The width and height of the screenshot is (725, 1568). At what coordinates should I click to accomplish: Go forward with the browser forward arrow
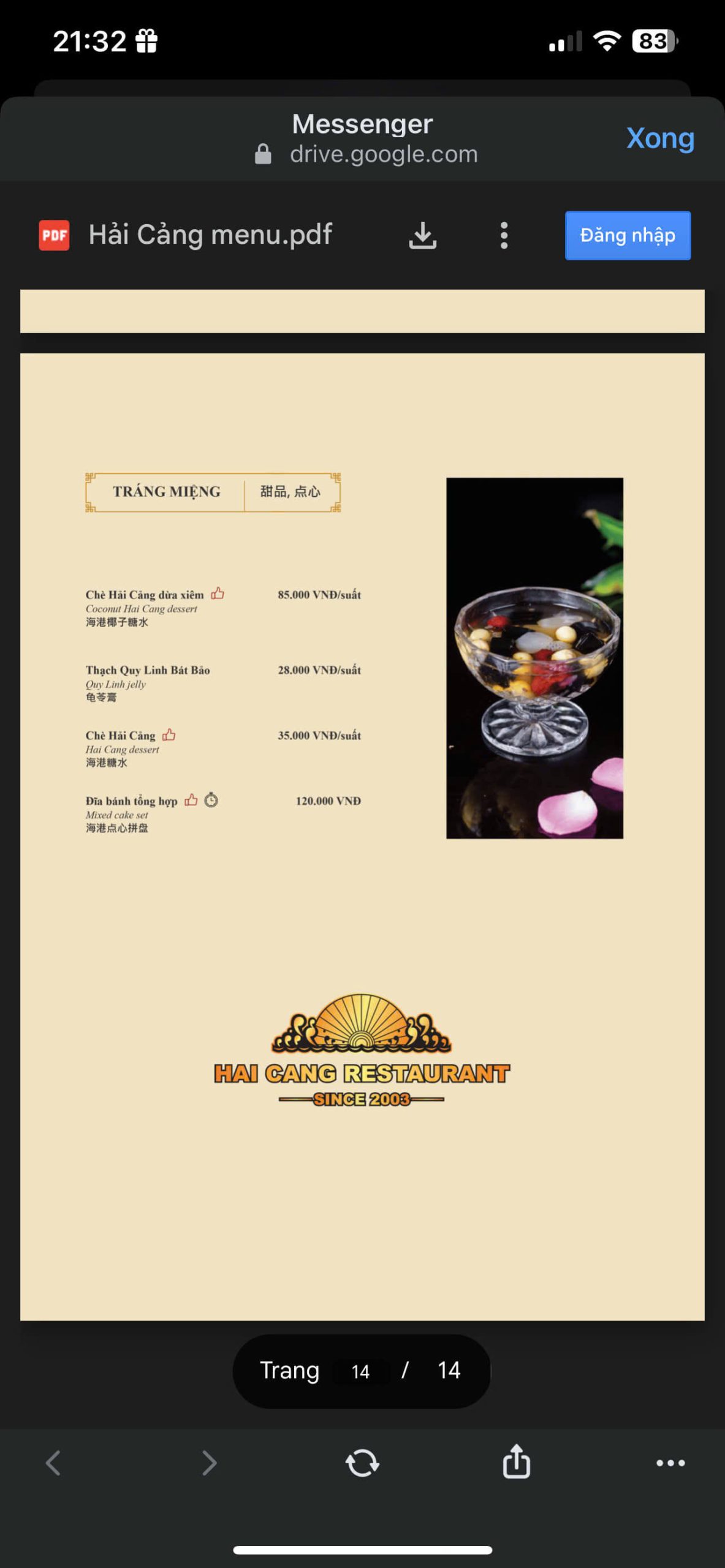tap(209, 1463)
